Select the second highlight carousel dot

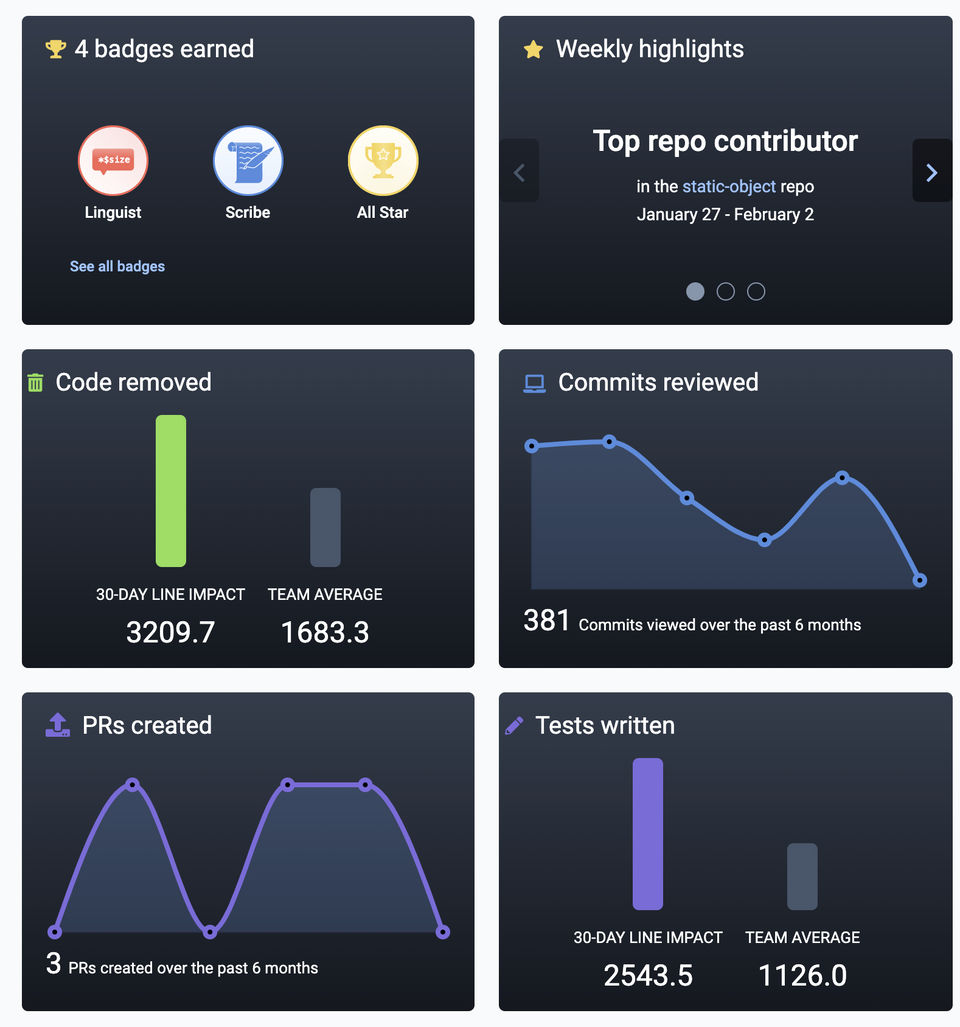[x=726, y=291]
